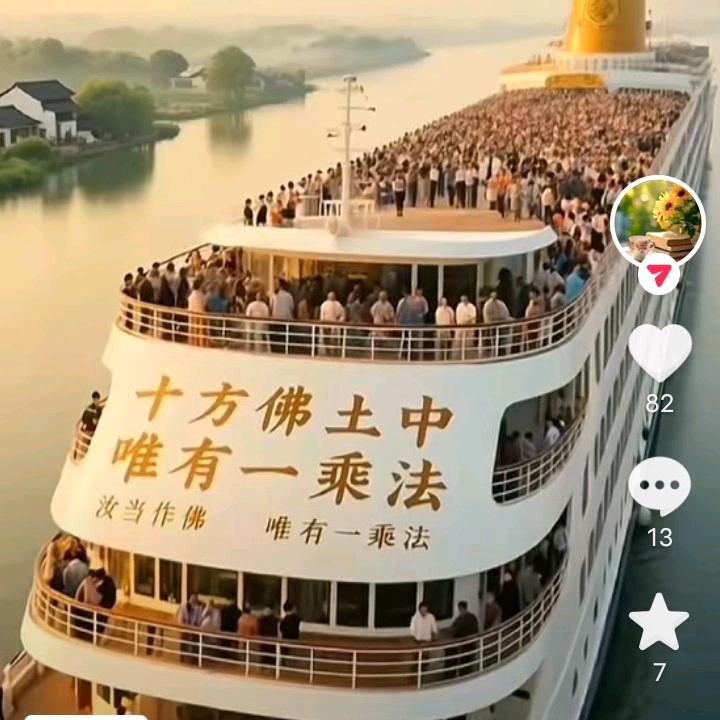The height and width of the screenshot is (720, 720).
Task: Add video to favorites with the star
Action: pyautogui.click(x=659, y=622)
